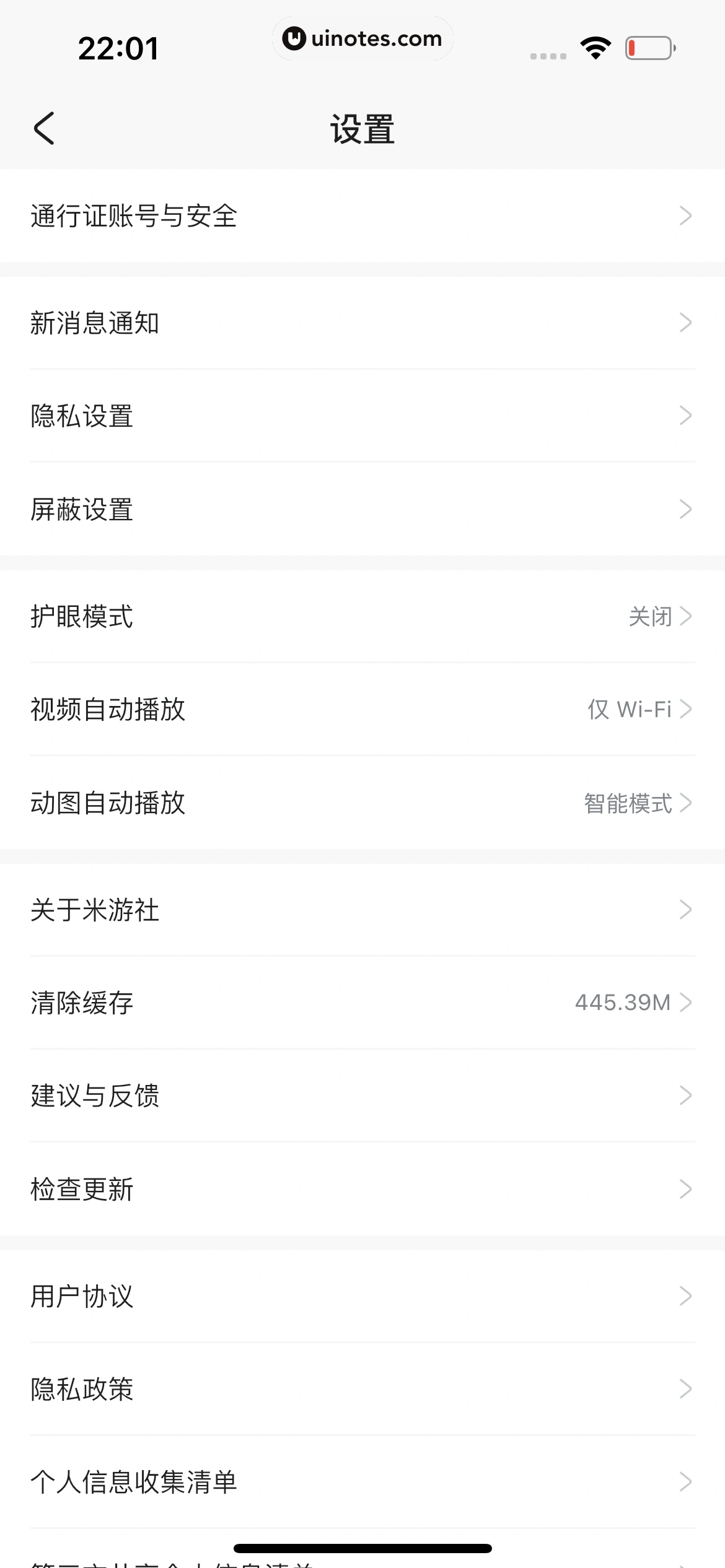The width and height of the screenshot is (725, 1568).
Task: Open 通行证账号与安全
Action: (x=362, y=216)
